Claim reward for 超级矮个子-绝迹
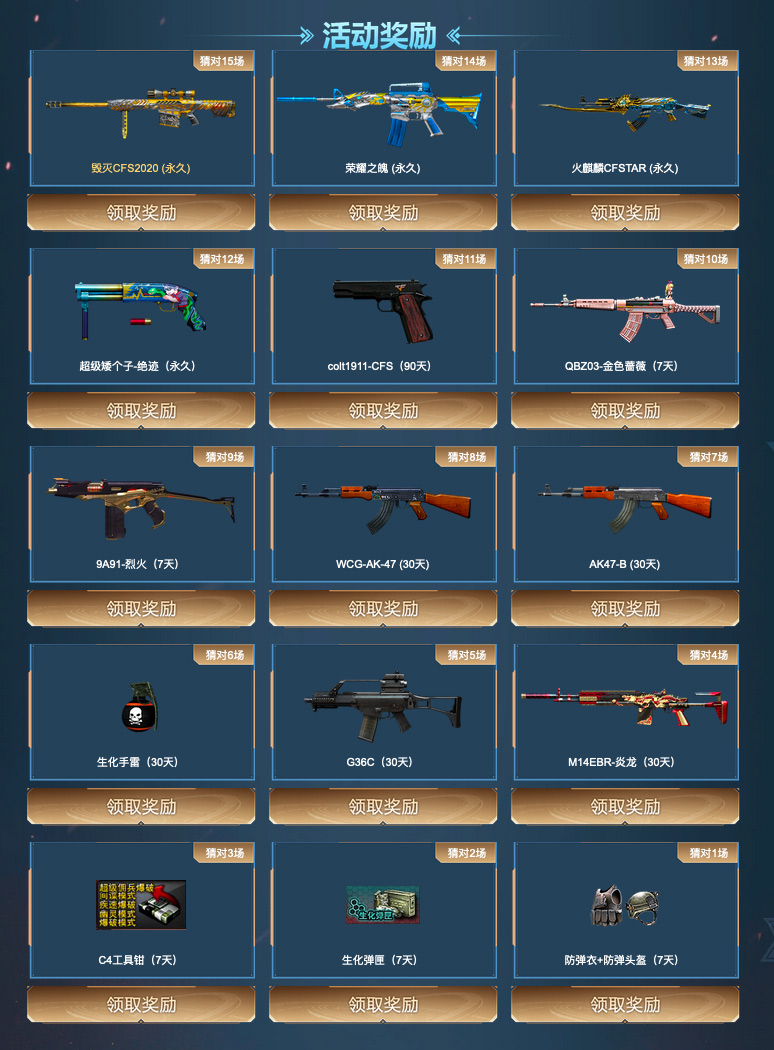The height and width of the screenshot is (1050, 774). (141, 411)
